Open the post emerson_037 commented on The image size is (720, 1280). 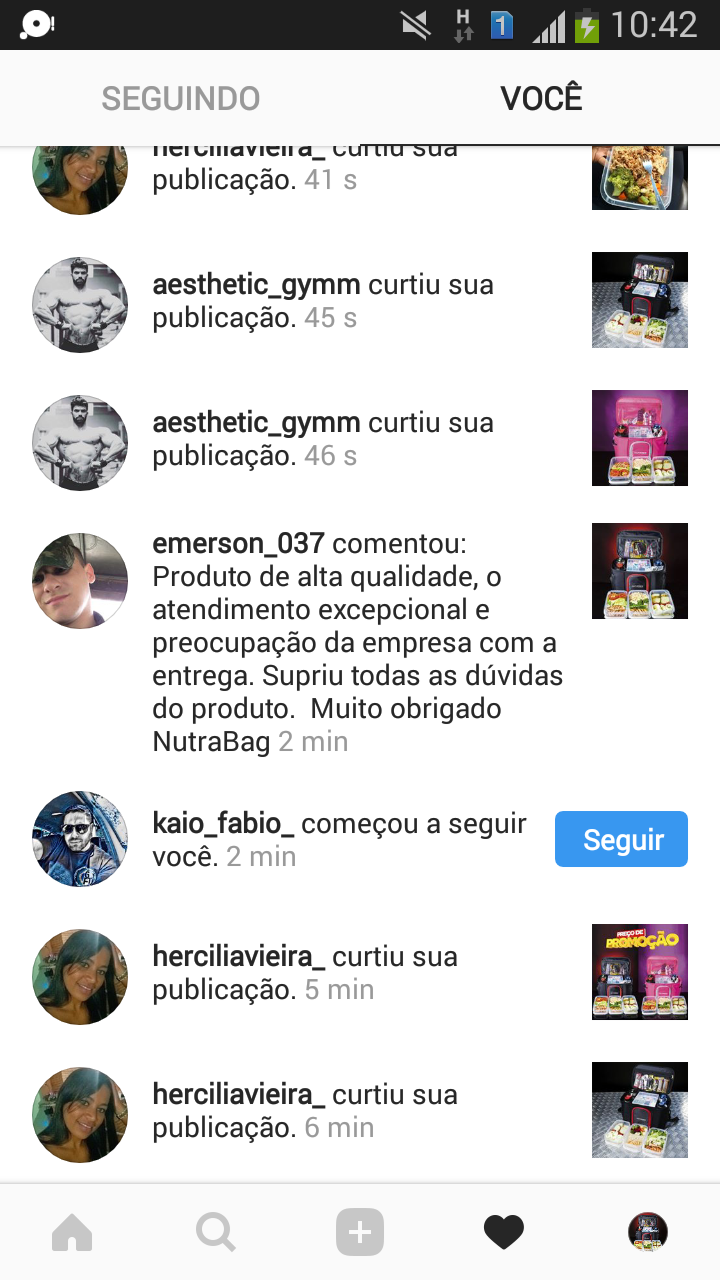(x=639, y=571)
